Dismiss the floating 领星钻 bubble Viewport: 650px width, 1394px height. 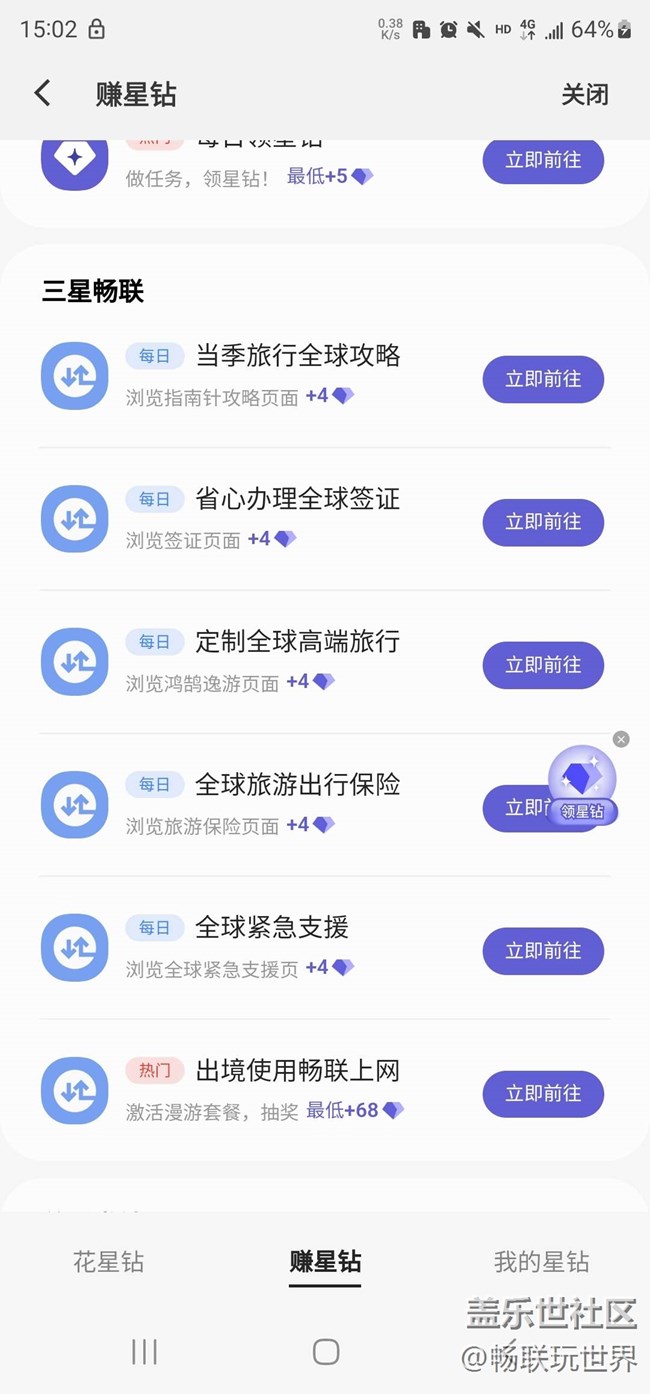[621, 739]
